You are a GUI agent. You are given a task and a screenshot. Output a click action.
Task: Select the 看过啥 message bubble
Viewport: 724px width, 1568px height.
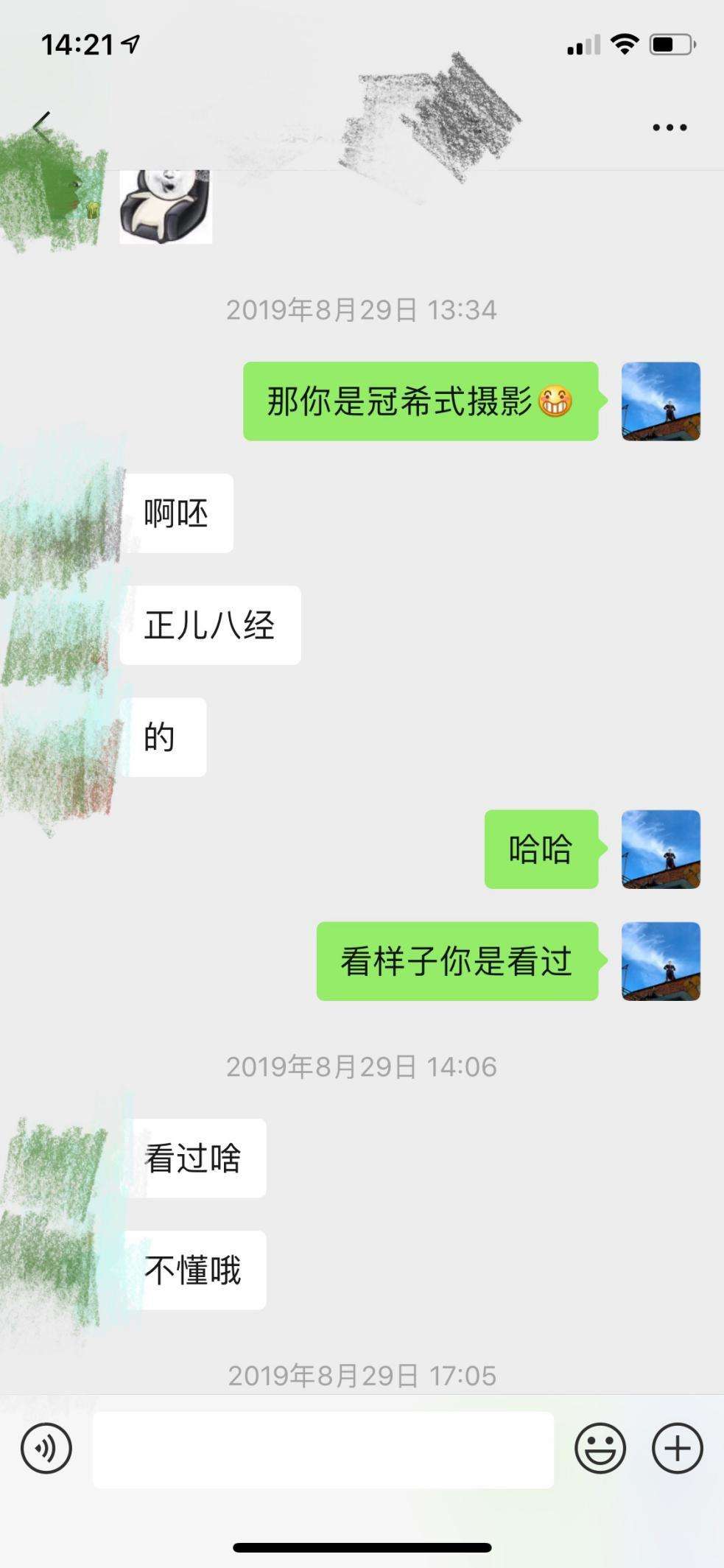click(x=197, y=1159)
